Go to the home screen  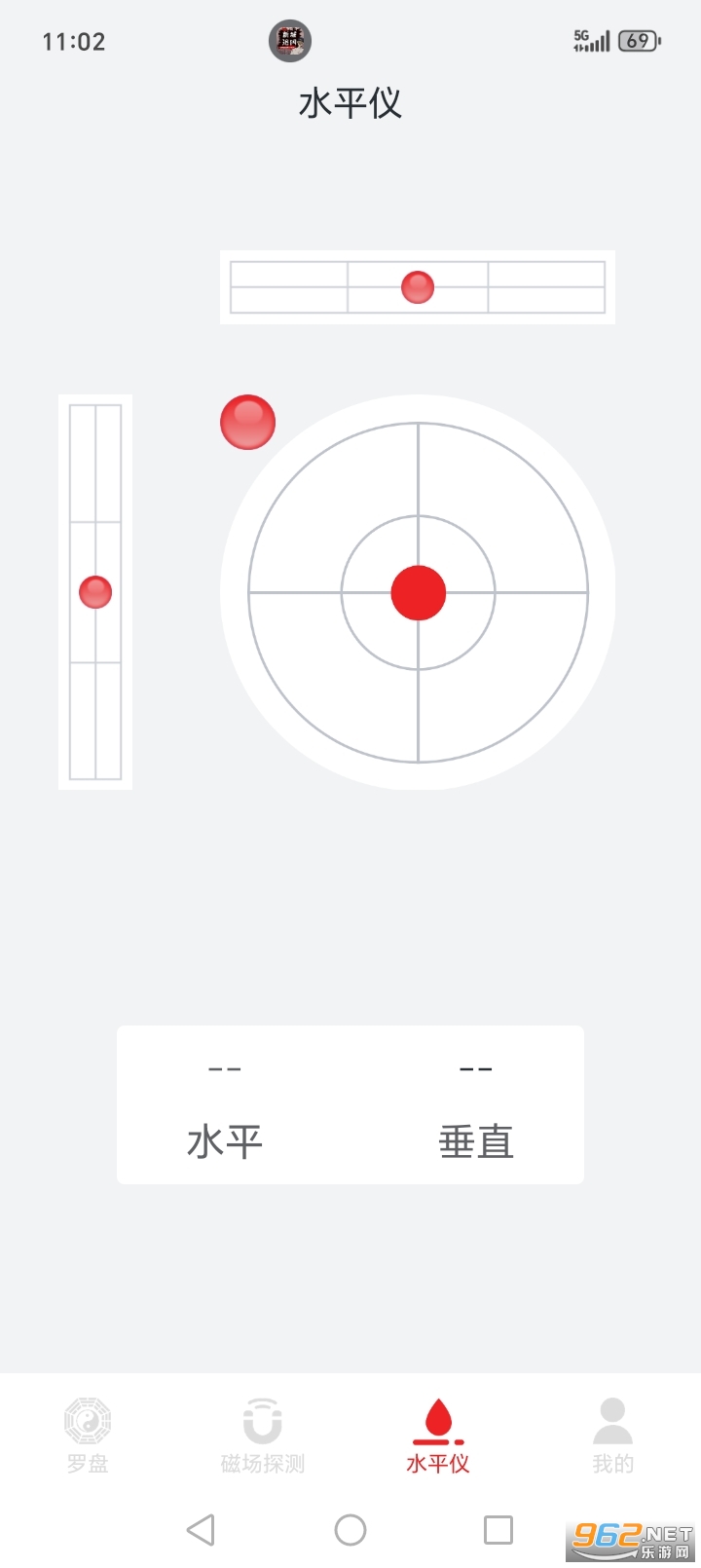click(x=350, y=1530)
